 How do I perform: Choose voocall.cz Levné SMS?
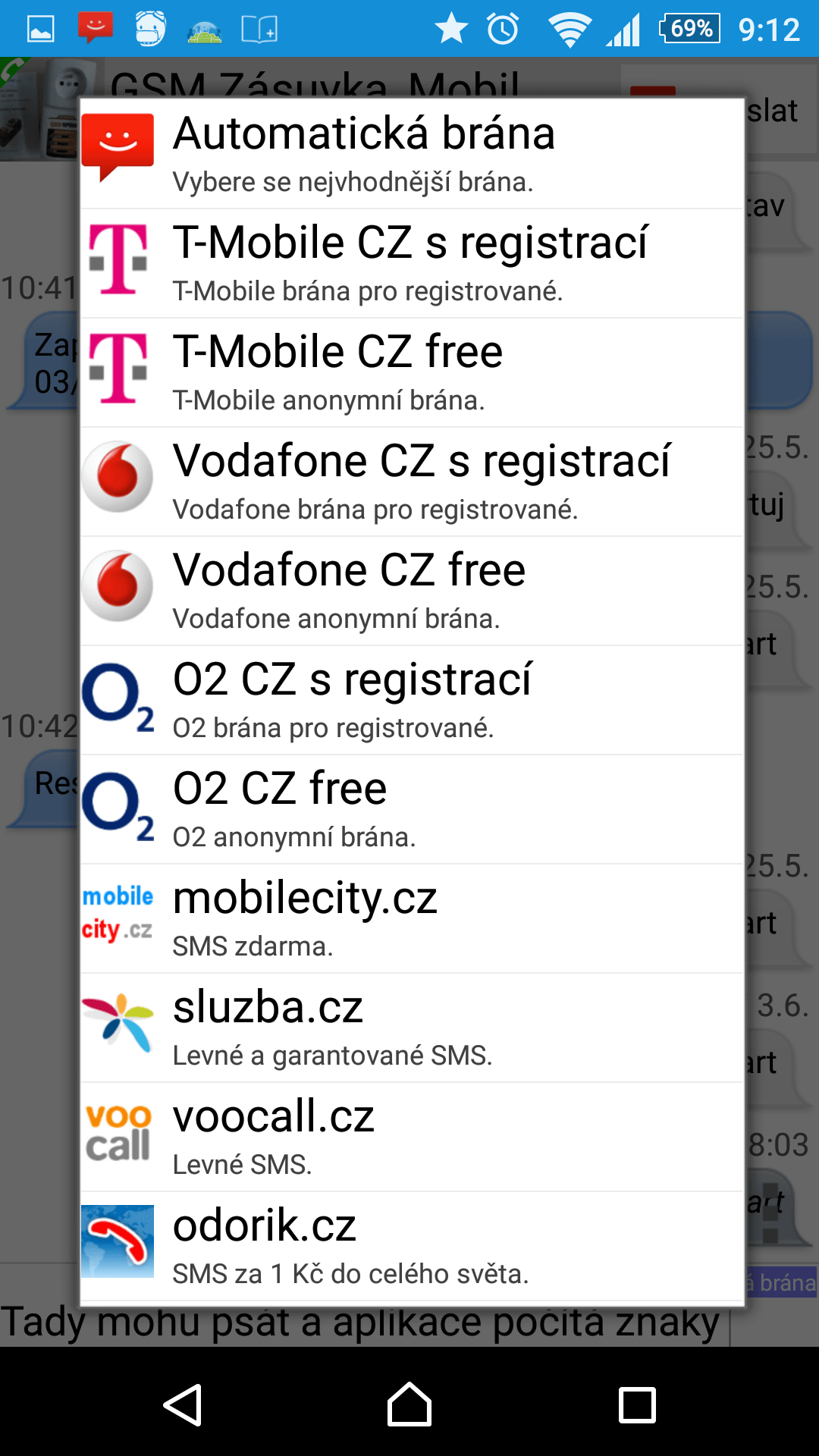(x=412, y=1137)
